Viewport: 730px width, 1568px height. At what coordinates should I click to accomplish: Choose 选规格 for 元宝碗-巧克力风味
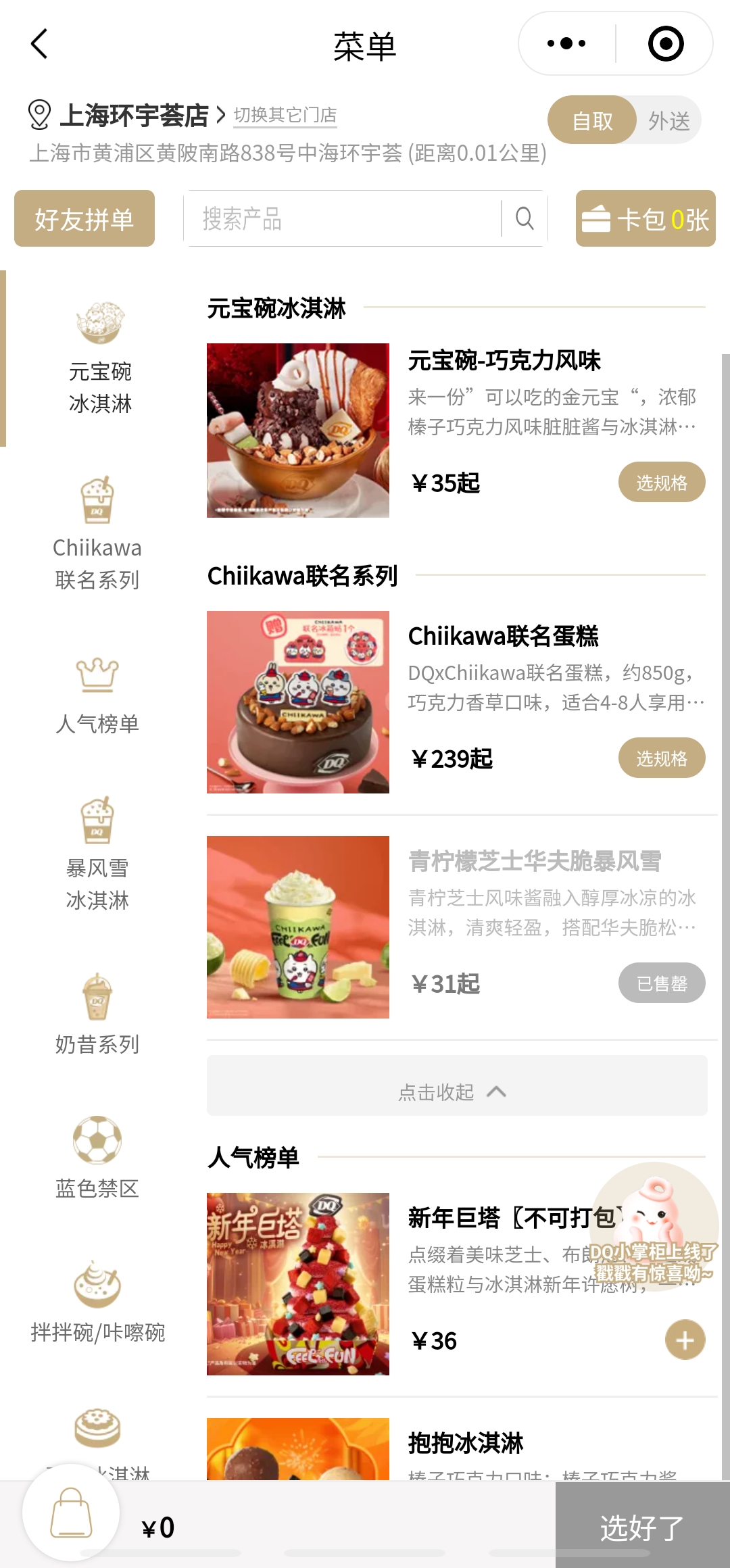coord(662,483)
